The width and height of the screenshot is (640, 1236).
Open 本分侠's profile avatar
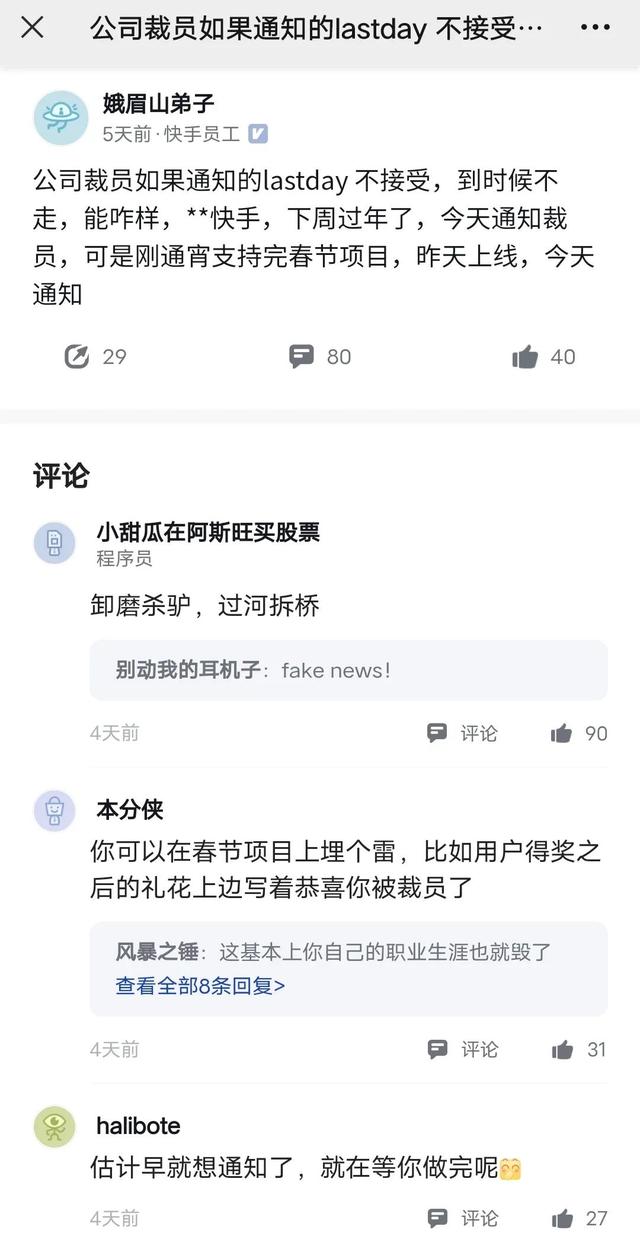click(55, 809)
